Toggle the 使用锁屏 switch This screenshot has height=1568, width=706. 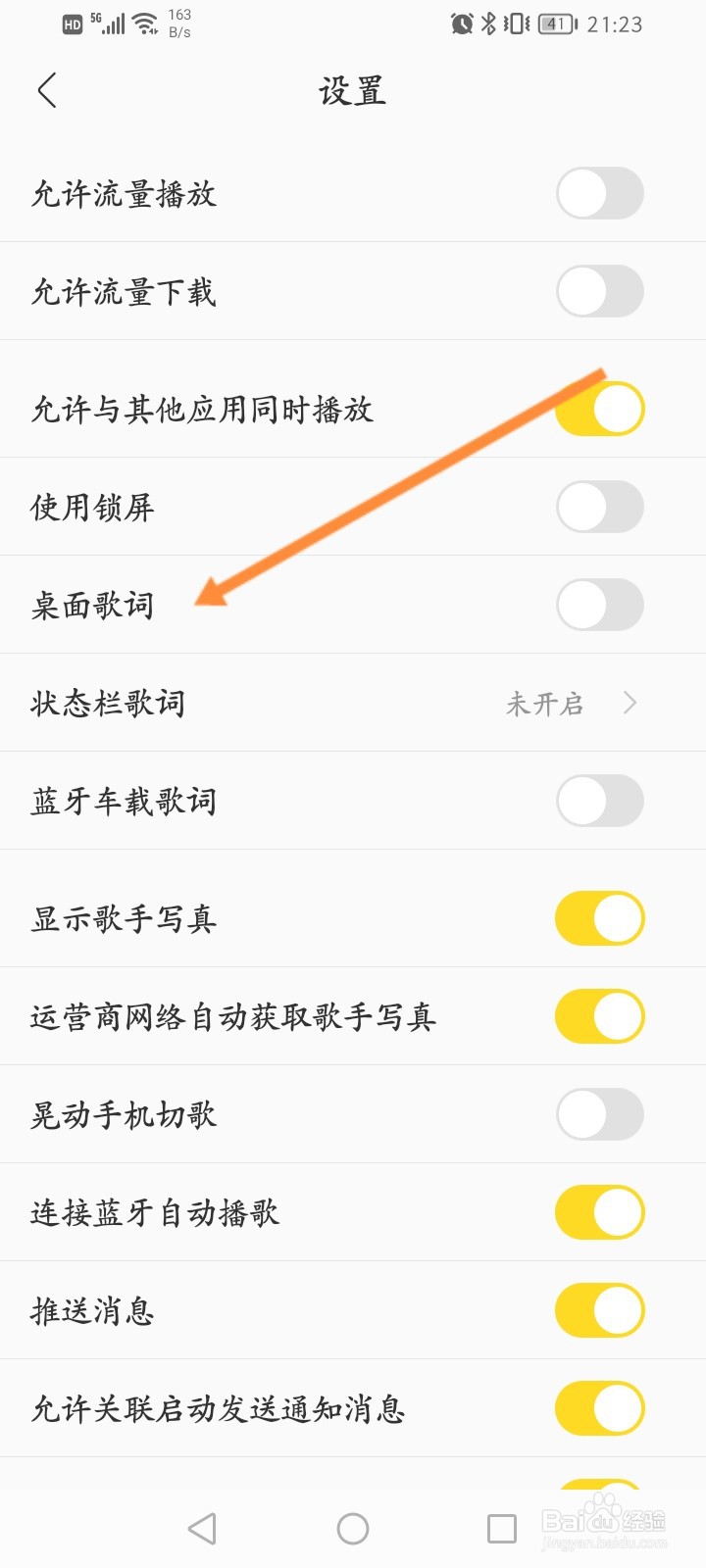point(600,507)
